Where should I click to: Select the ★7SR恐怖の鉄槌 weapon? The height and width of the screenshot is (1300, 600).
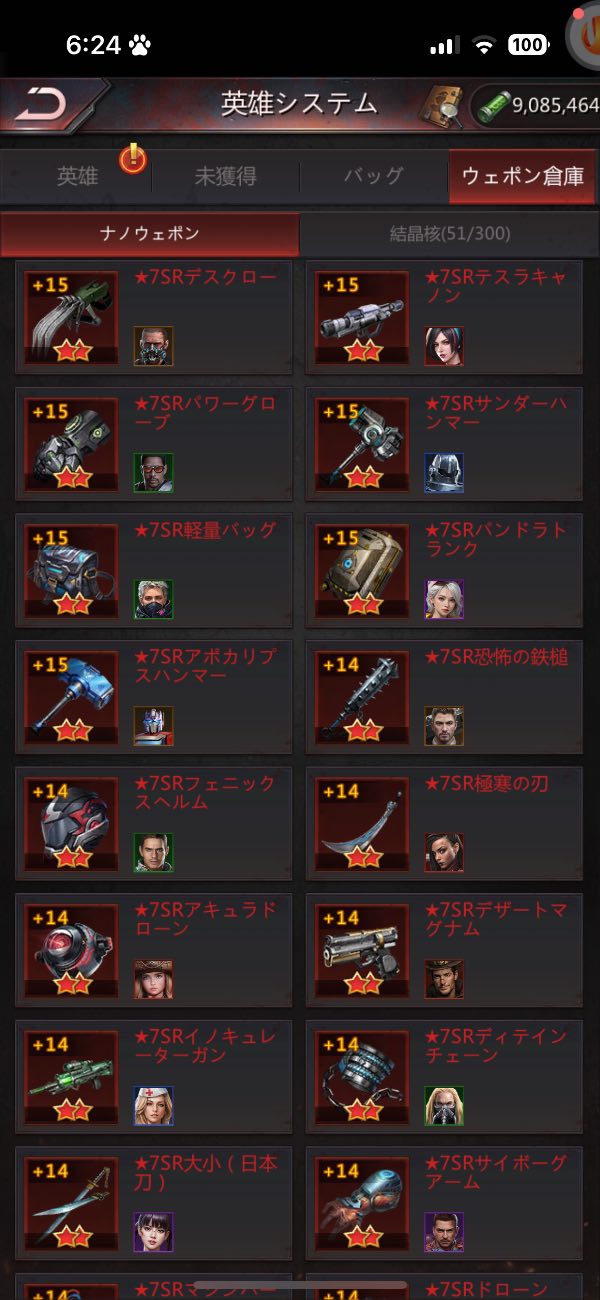click(444, 697)
